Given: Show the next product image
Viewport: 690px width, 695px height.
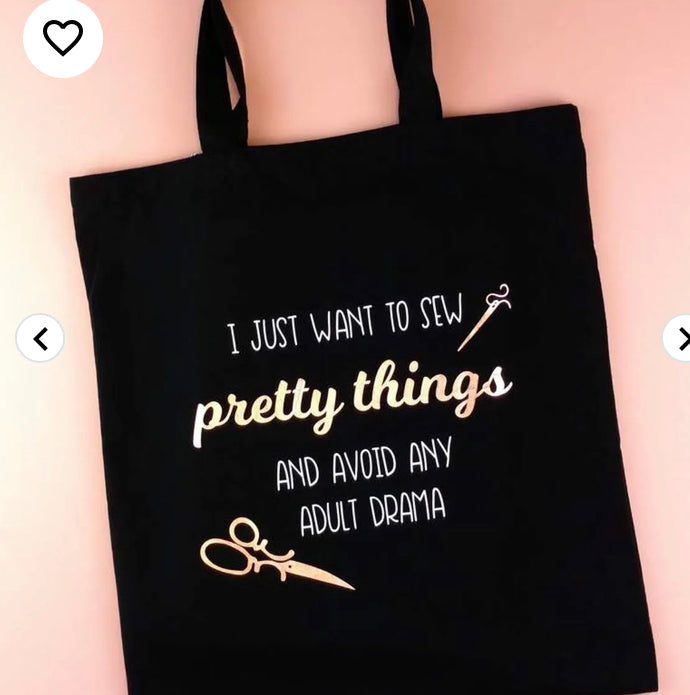Looking at the screenshot, I should pos(680,339).
